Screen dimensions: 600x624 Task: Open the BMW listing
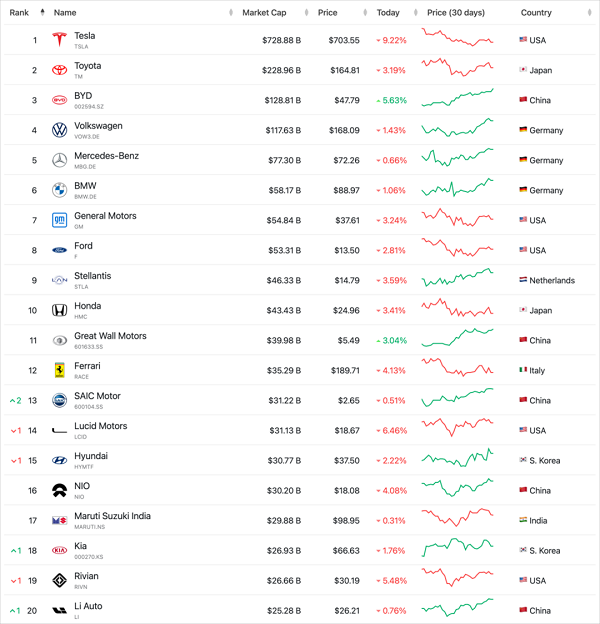tap(84, 186)
